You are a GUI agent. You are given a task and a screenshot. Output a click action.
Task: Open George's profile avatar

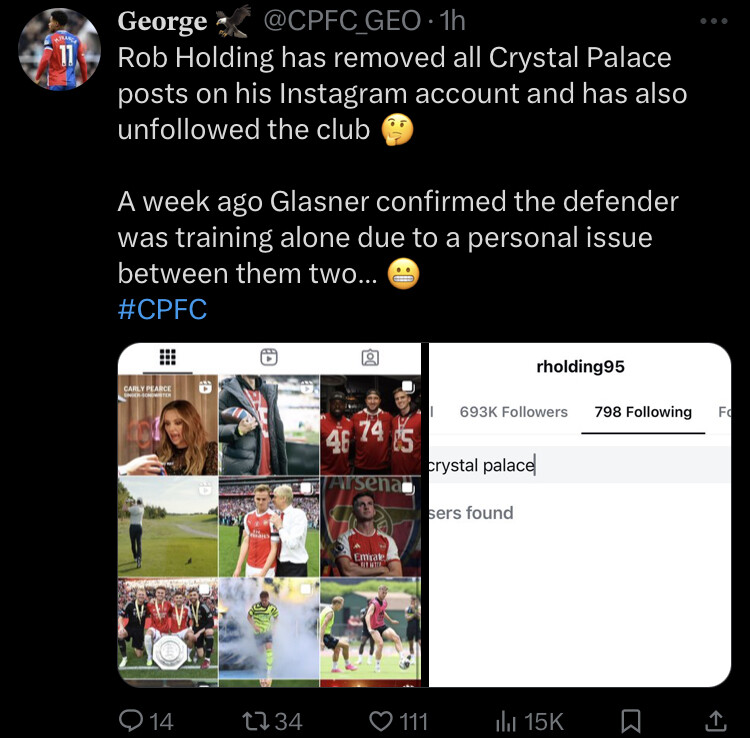point(60,49)
